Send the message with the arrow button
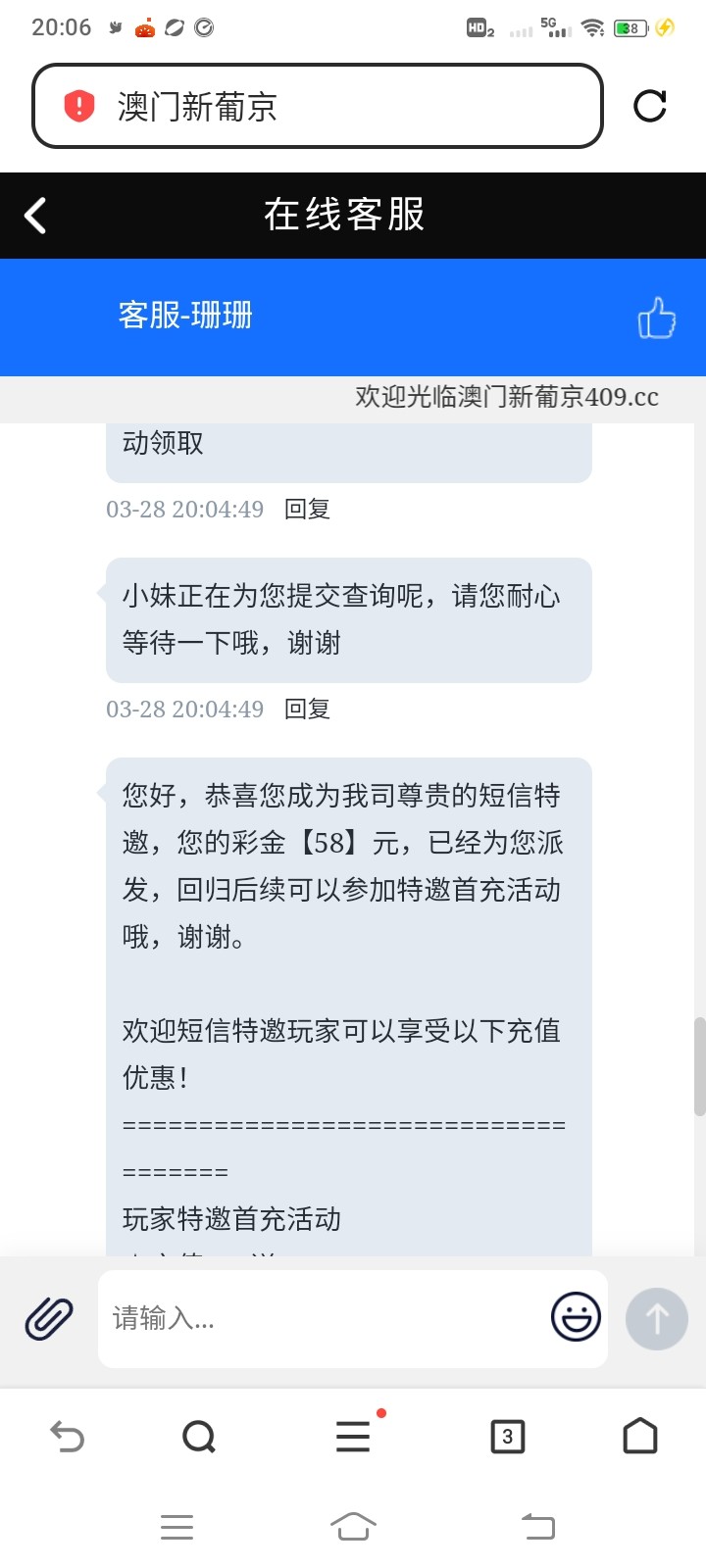706x1568 pixels. pyautogui.click(x=656, y=1319)
